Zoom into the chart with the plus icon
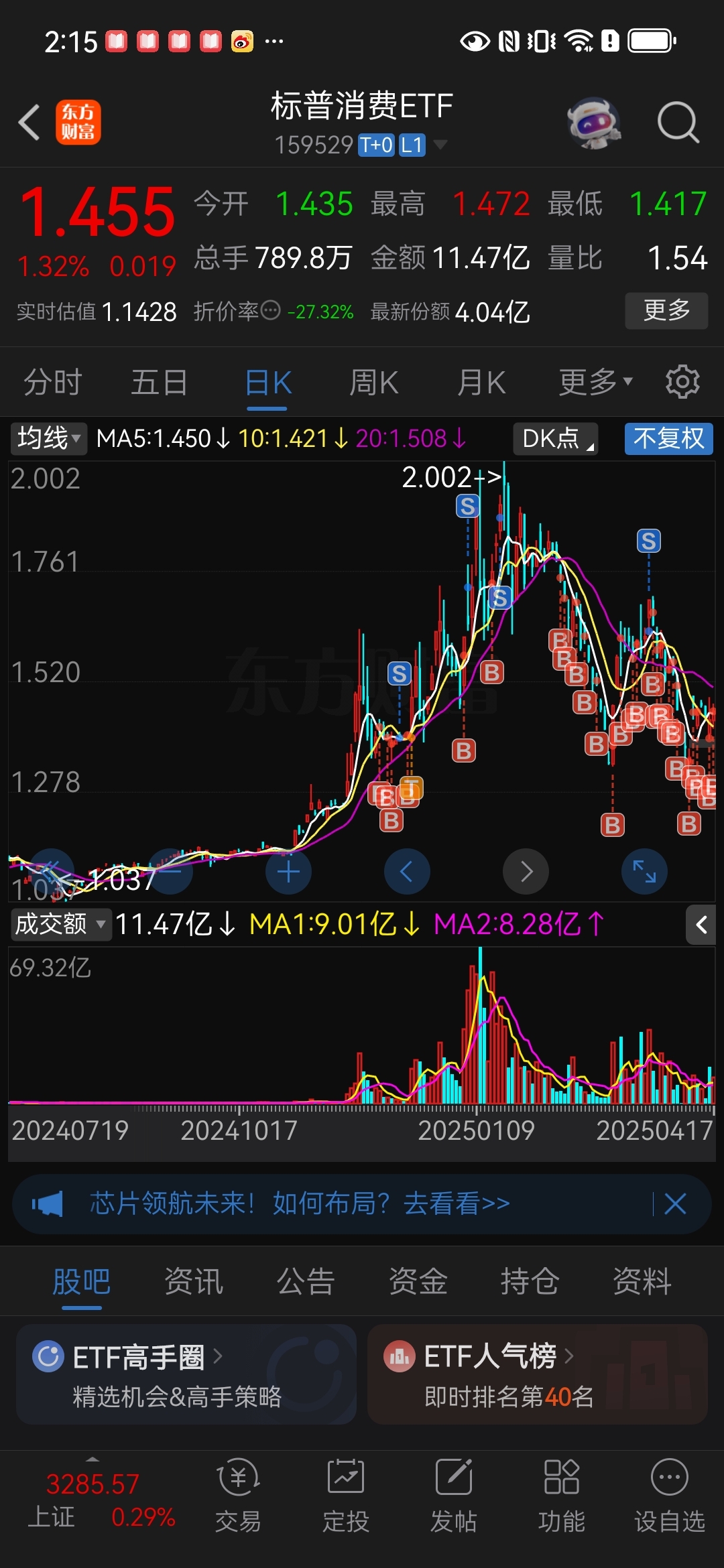 (288, 871)
